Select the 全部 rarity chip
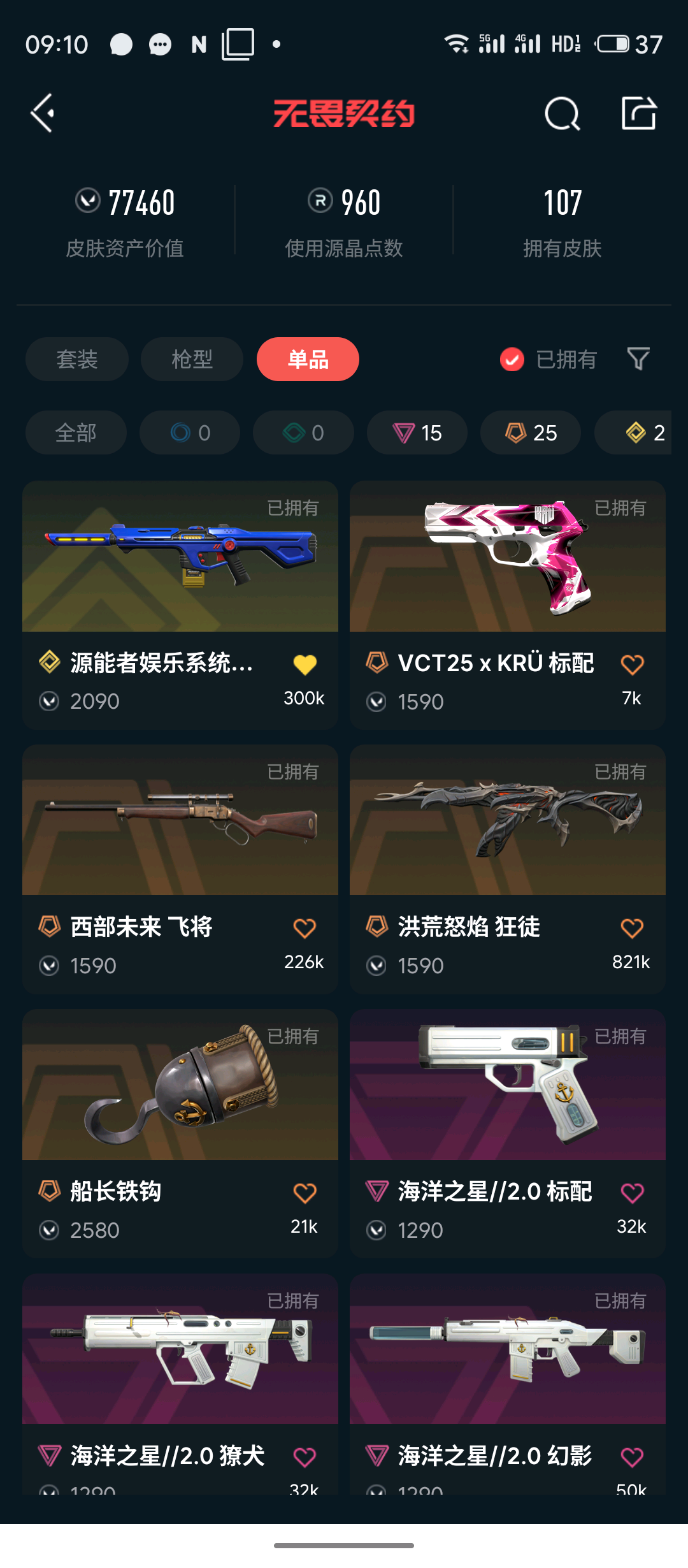 (76, 433)
